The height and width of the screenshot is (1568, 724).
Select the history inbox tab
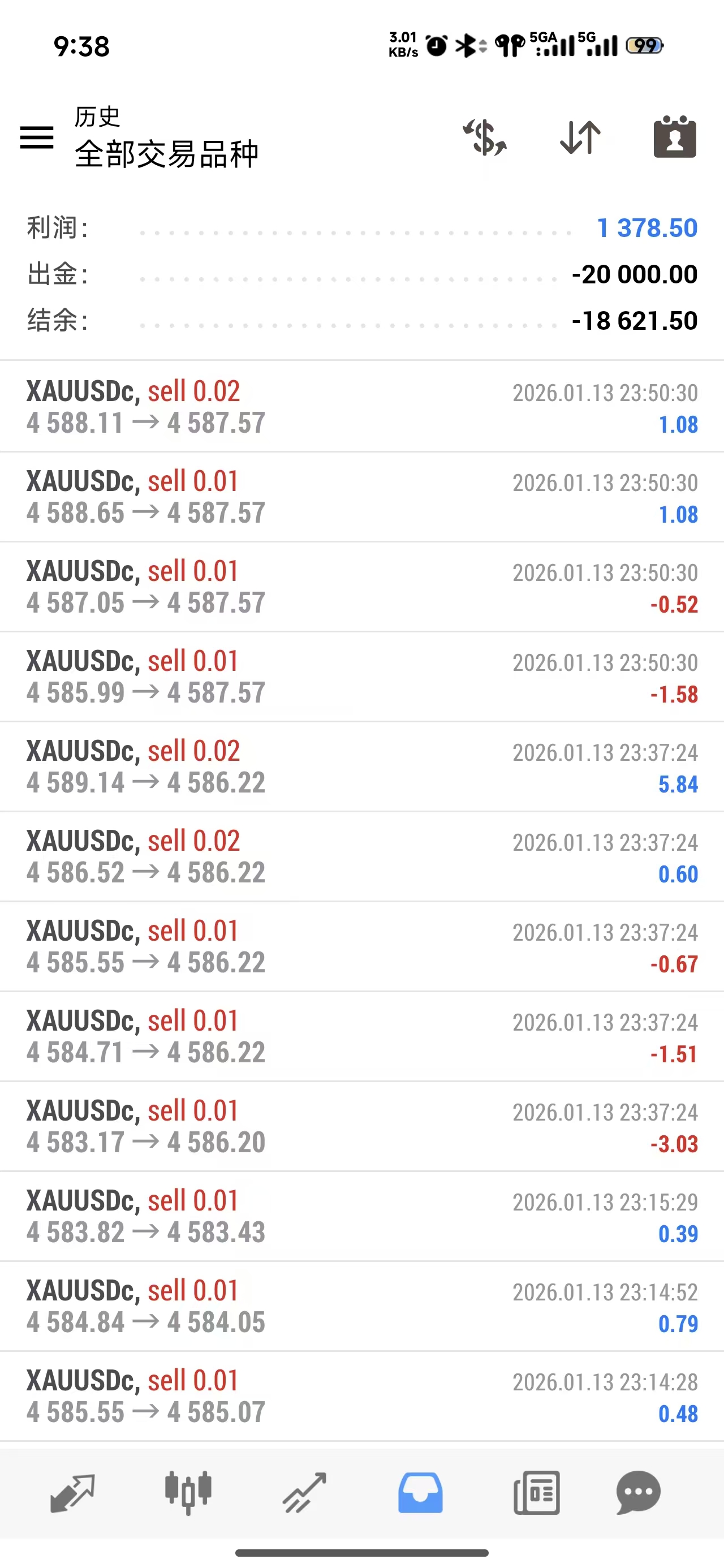click(x=420, y=1493)
